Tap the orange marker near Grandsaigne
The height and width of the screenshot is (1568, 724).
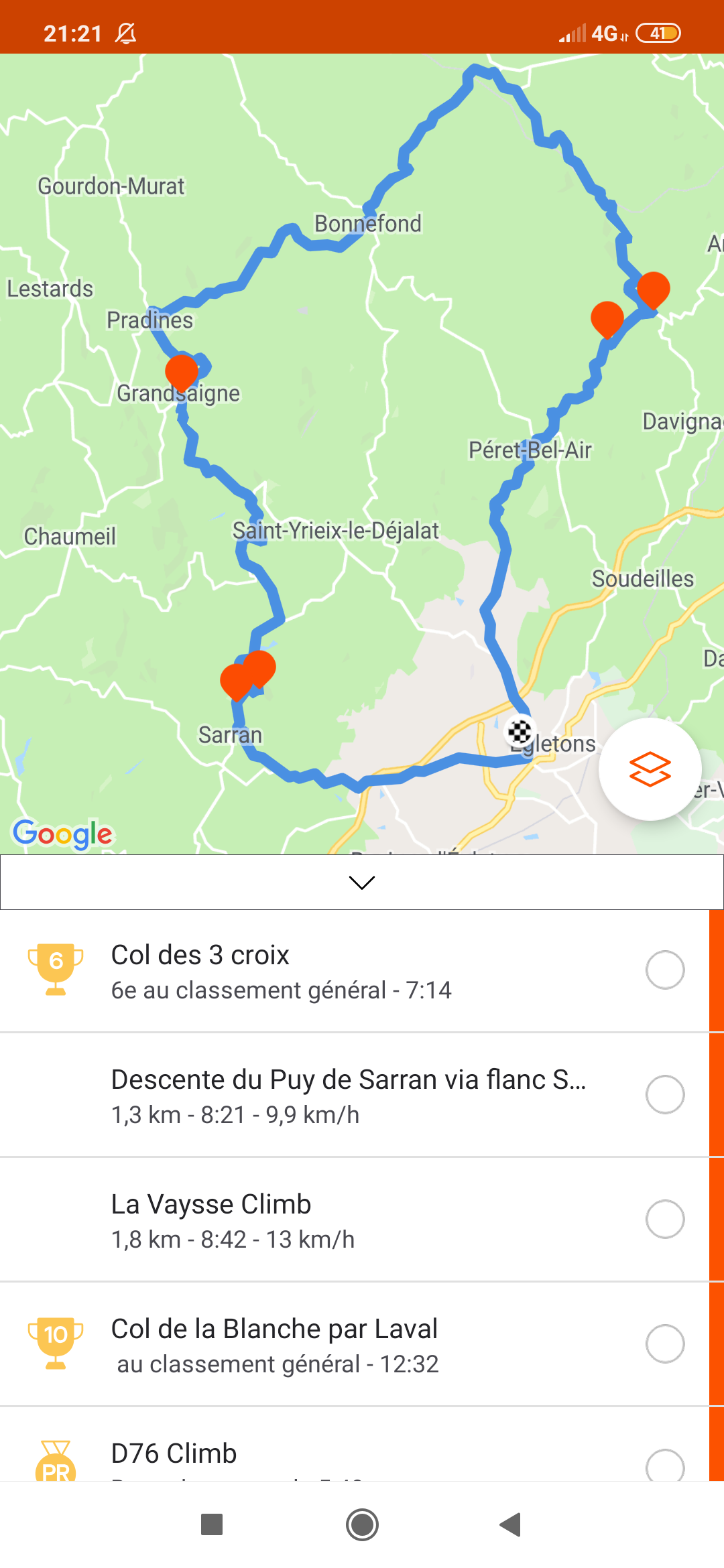click(x=181, y=372)
